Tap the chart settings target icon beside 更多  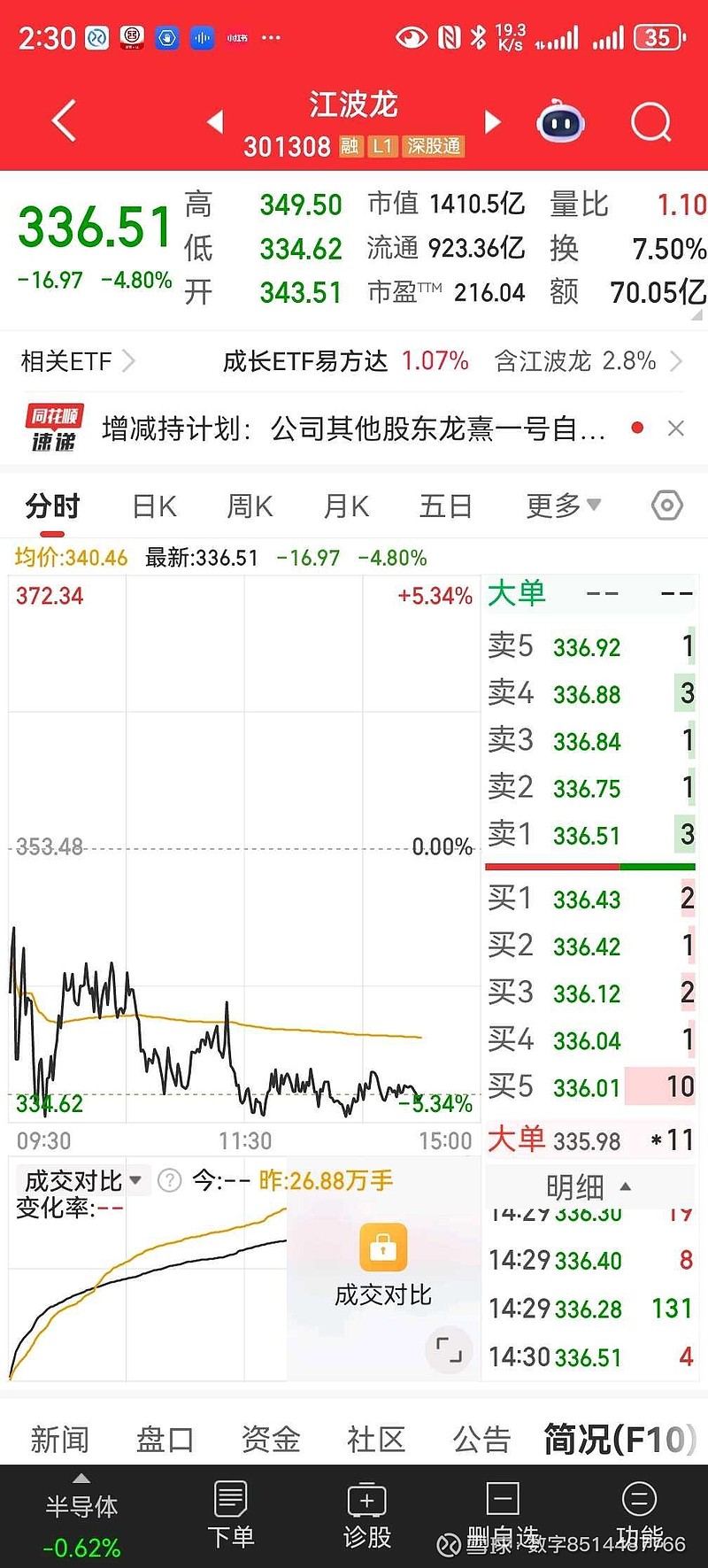[x=666, y=505]
